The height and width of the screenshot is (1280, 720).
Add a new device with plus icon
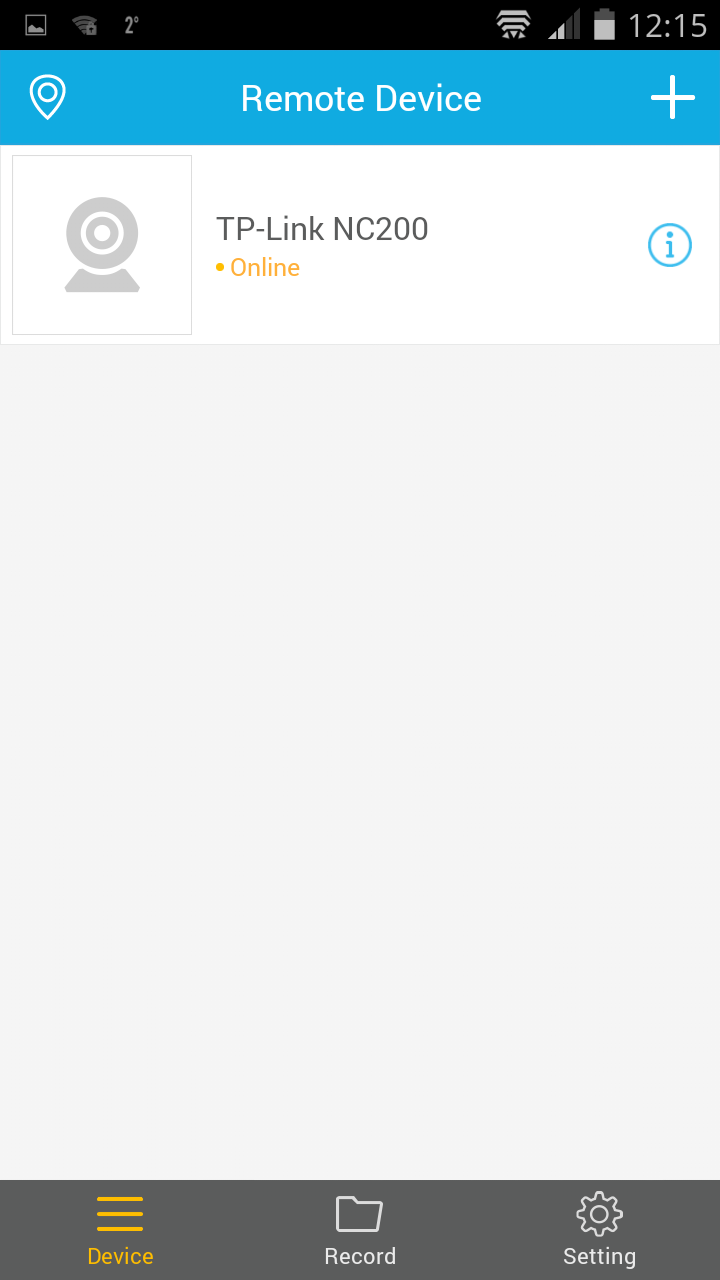pyautogui.click(x=672, y=98)
